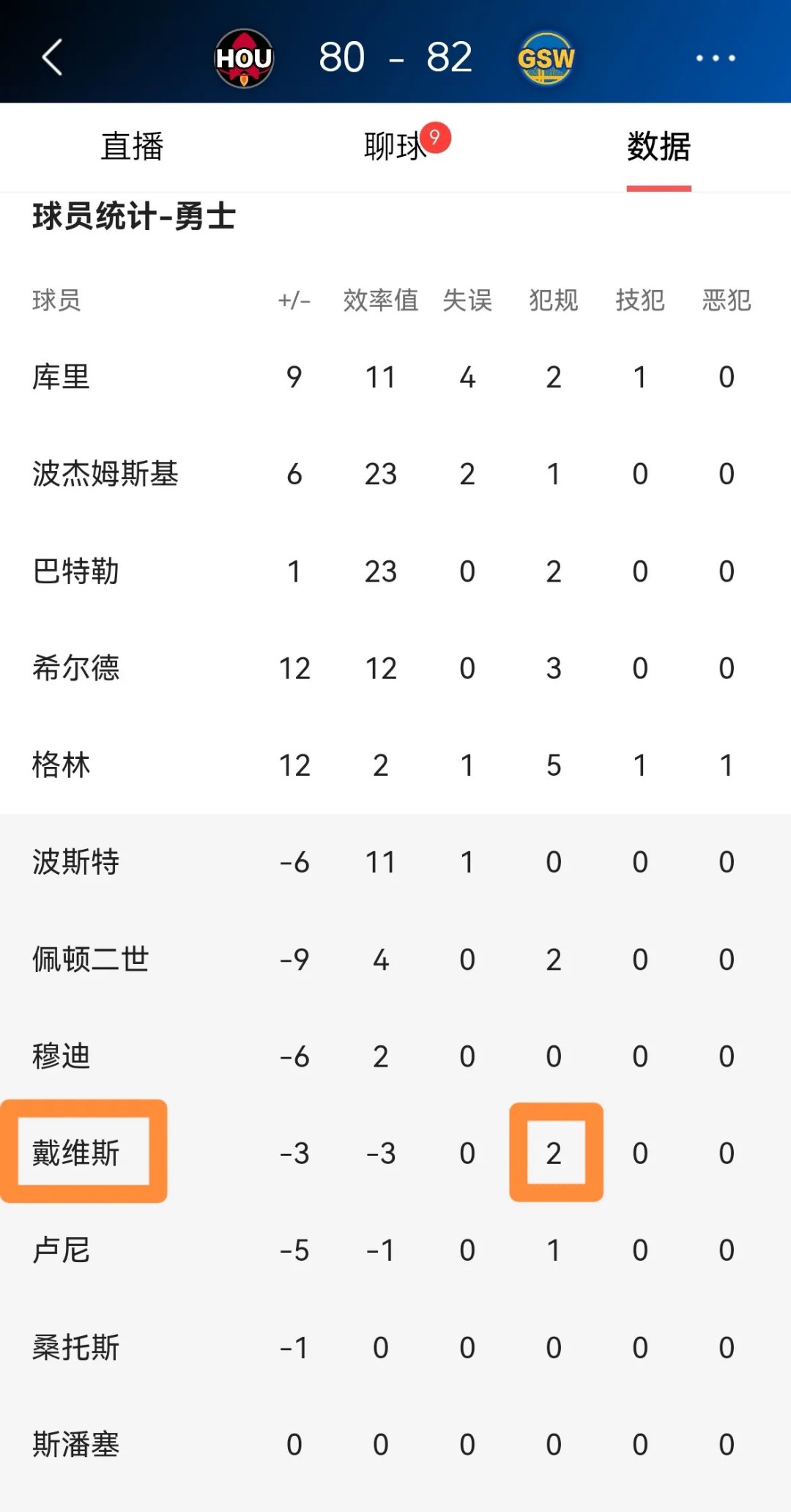
Task: Open the HOU team logo
Action: pos(244,59)
